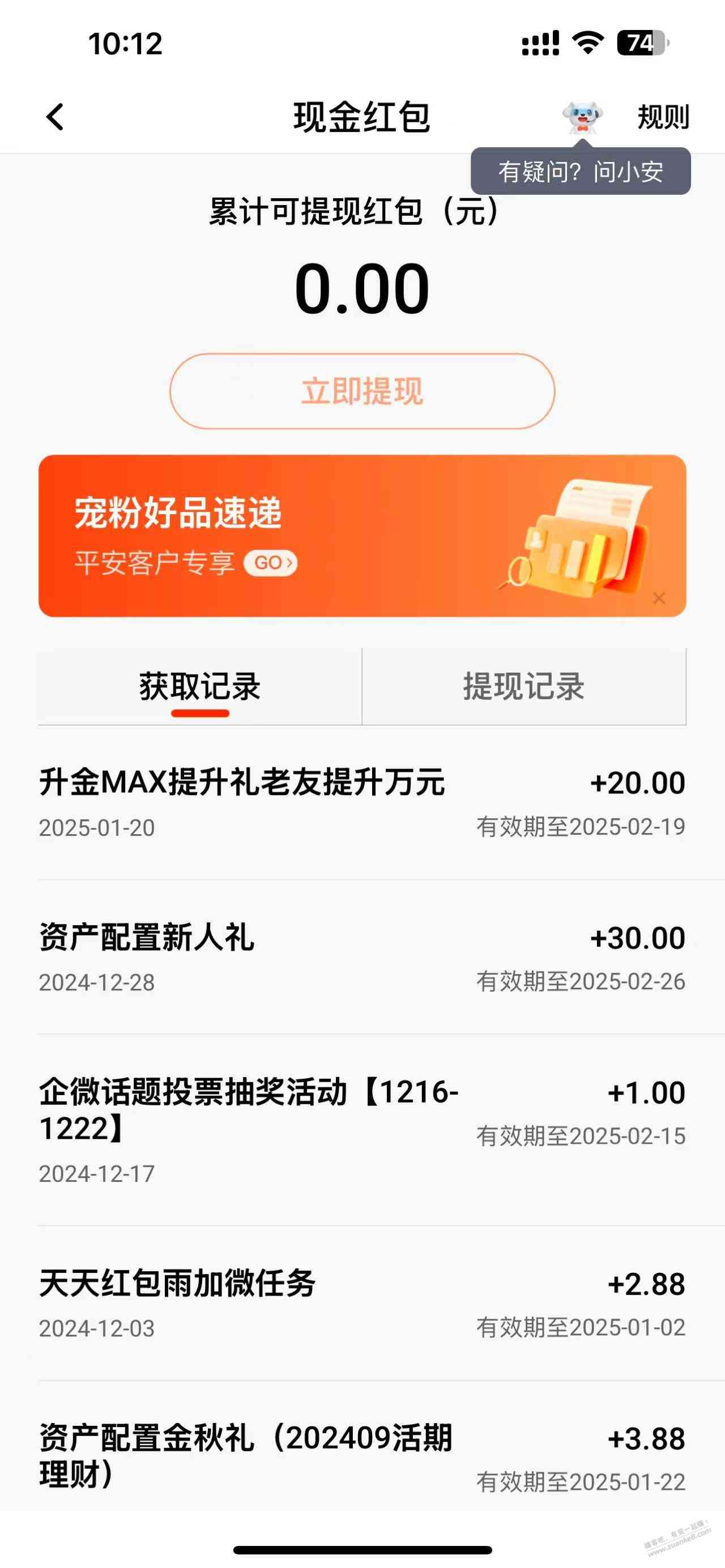Switch to the 提现记录 tab
The image size is (725, 1568).
click(524, 687)
